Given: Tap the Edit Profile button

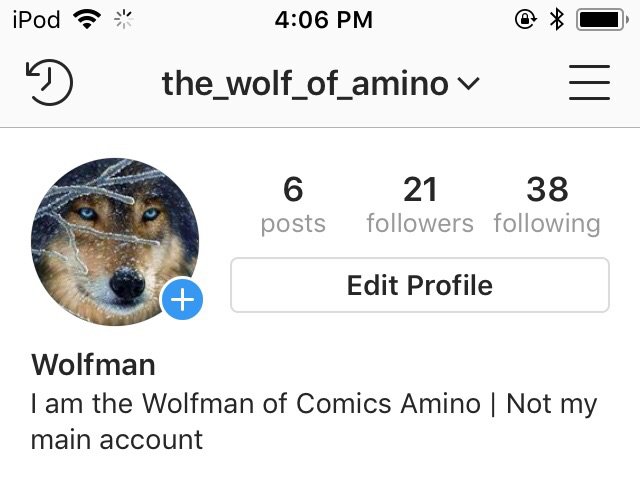Looking at the screenshot, I should coord(419,286).
